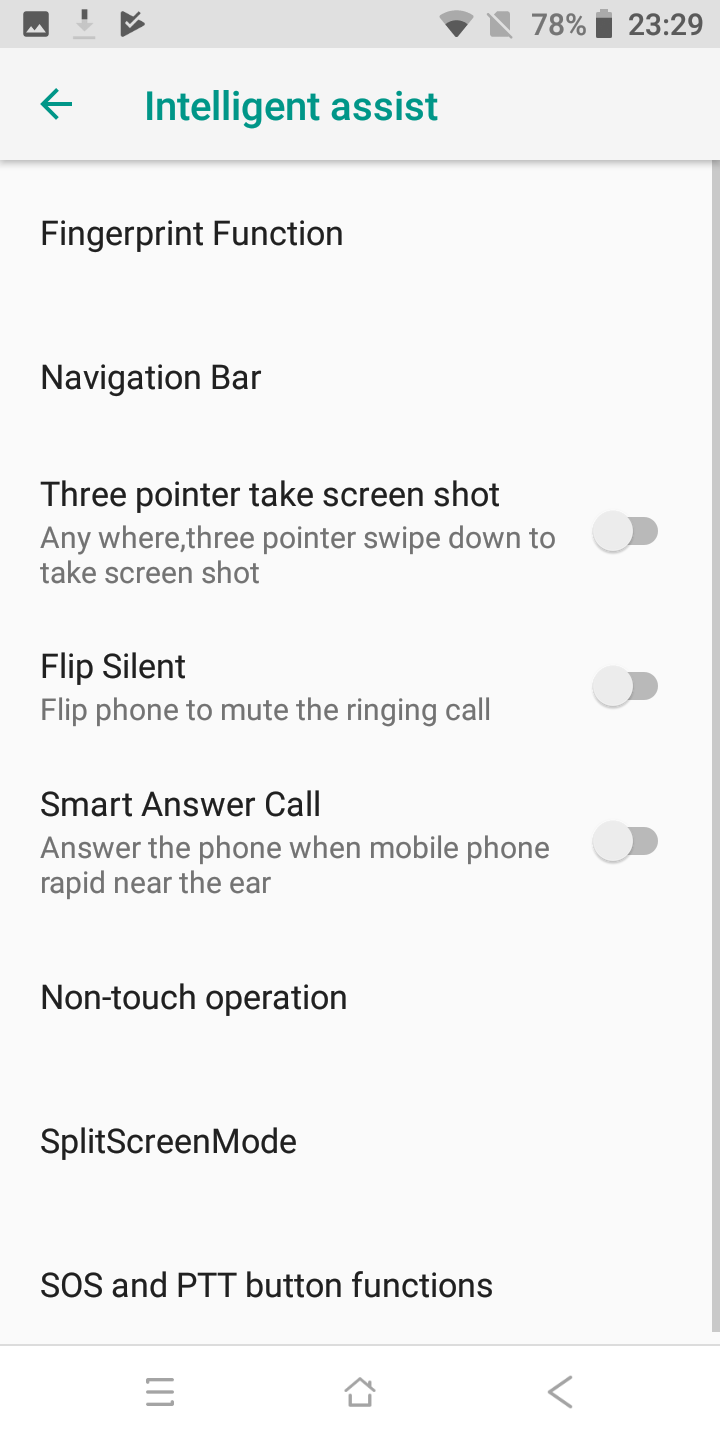This screenshot has width=720, height=1440.
Task: Tap the system home button
Action: pos(360,1392)
